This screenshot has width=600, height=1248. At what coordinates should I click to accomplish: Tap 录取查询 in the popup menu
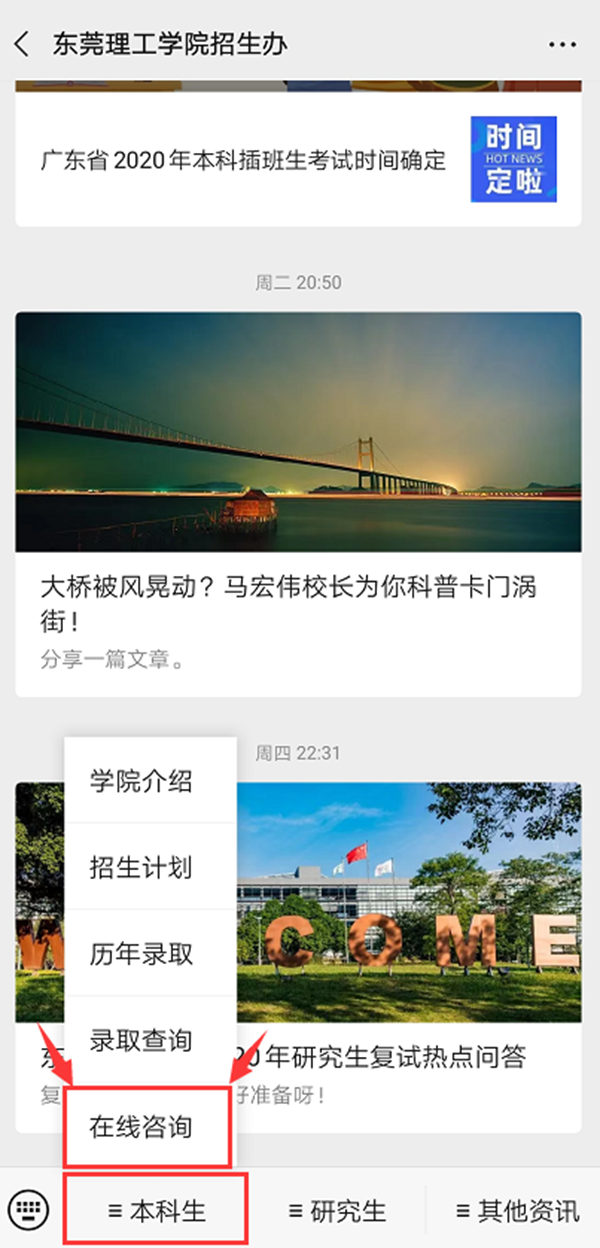click(141, 1041)
